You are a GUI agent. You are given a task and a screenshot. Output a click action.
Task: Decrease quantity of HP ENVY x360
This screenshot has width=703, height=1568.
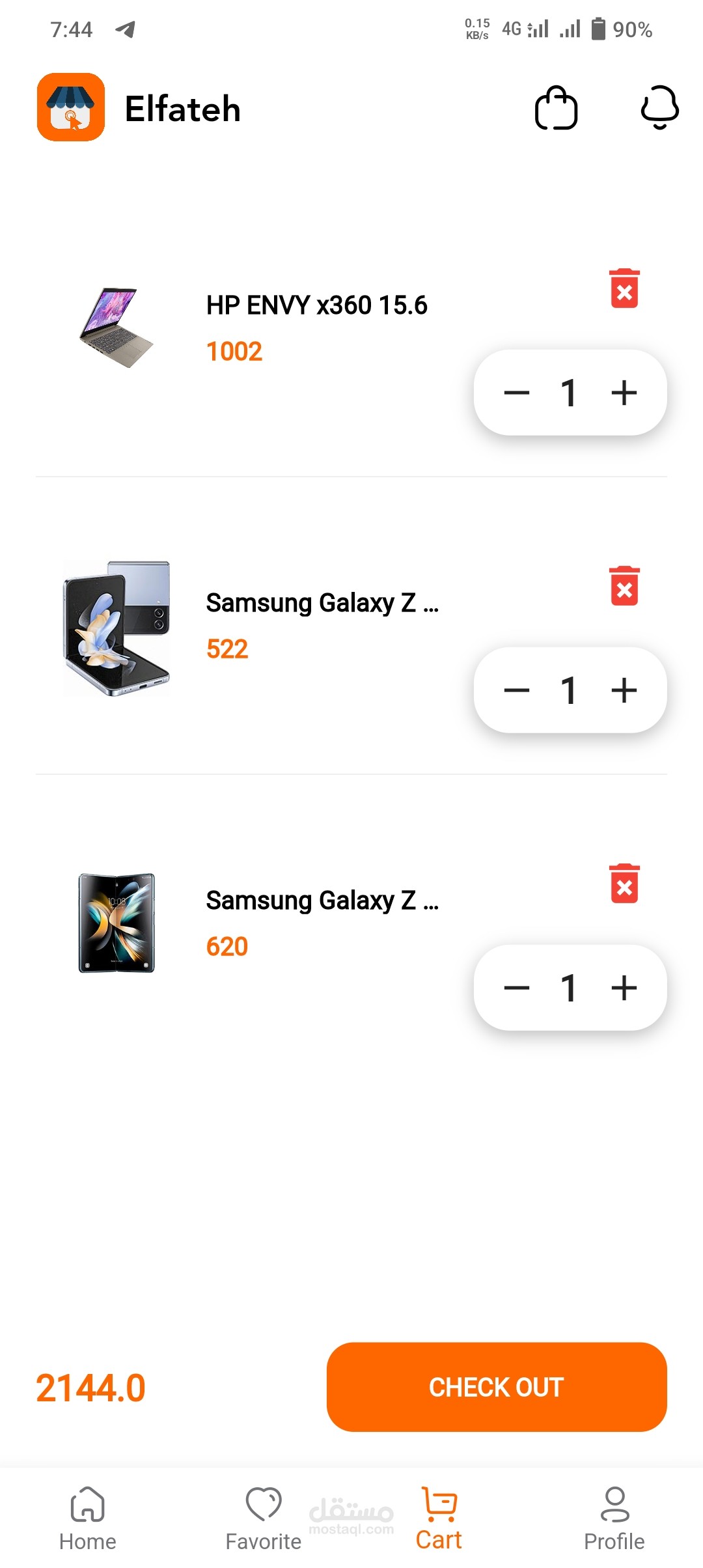tap(517, 393)
